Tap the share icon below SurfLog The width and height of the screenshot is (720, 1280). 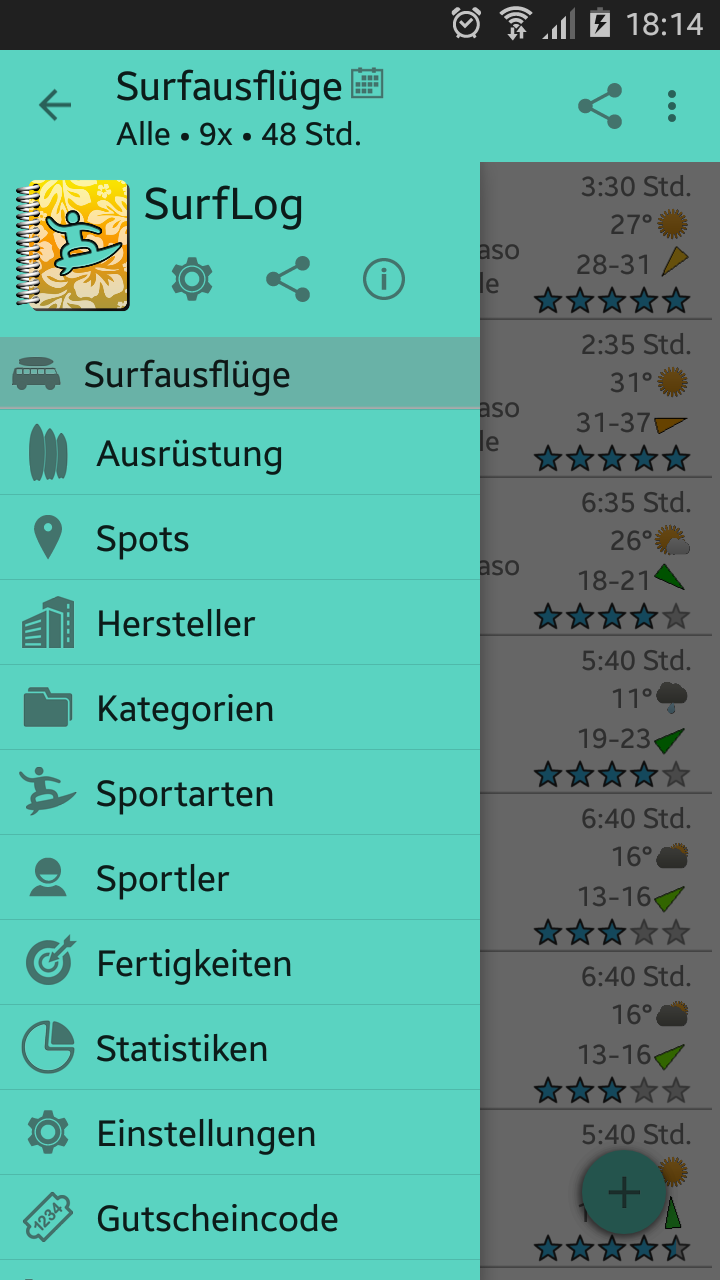coord(288,279)
